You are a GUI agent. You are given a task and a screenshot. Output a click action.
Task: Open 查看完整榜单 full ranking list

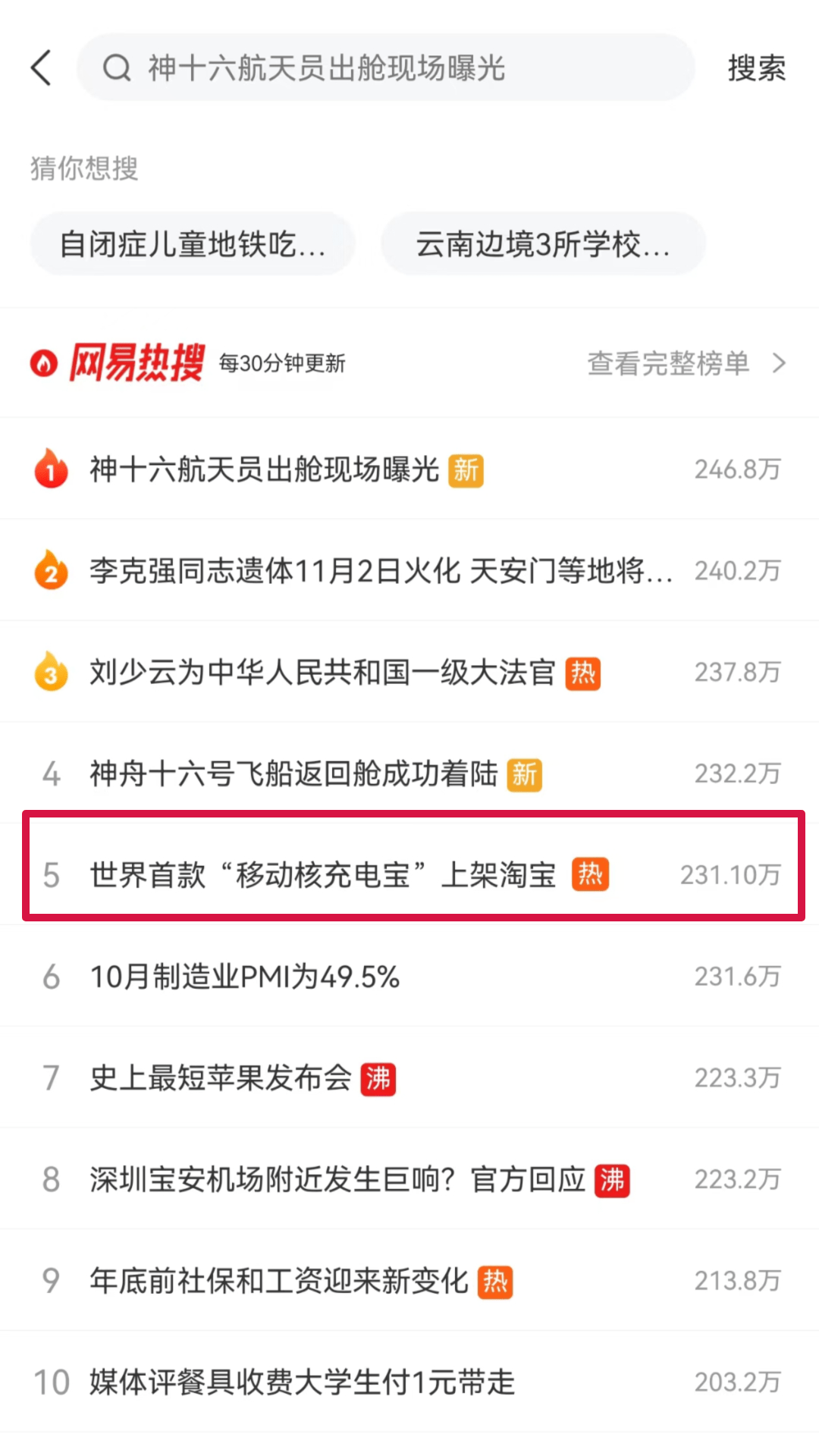tap(686, 363)
